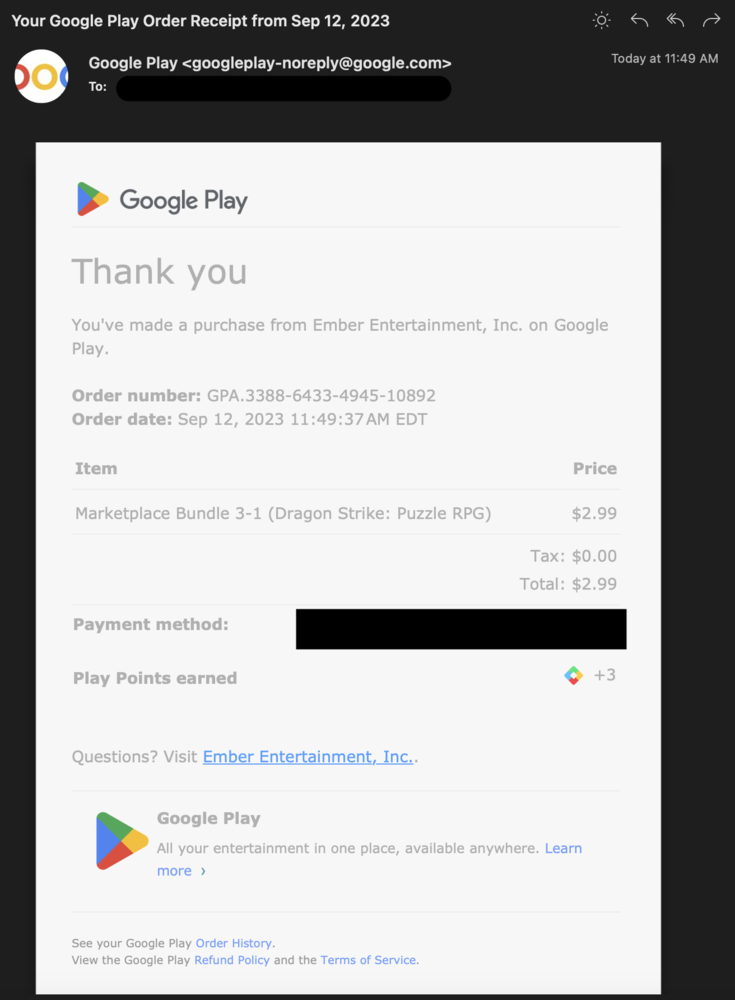Open the Refund Policy link
The height and width of the screenshot is (1000, 735).
pyautogui.click(x=232, y=960)
